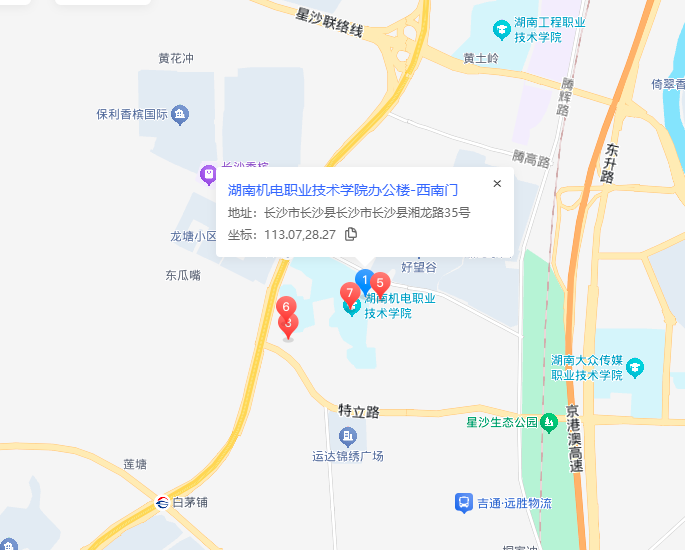Viewport: 685px width, 550px height.
Task: Select red marker number 3
Action: pos(288,326)
